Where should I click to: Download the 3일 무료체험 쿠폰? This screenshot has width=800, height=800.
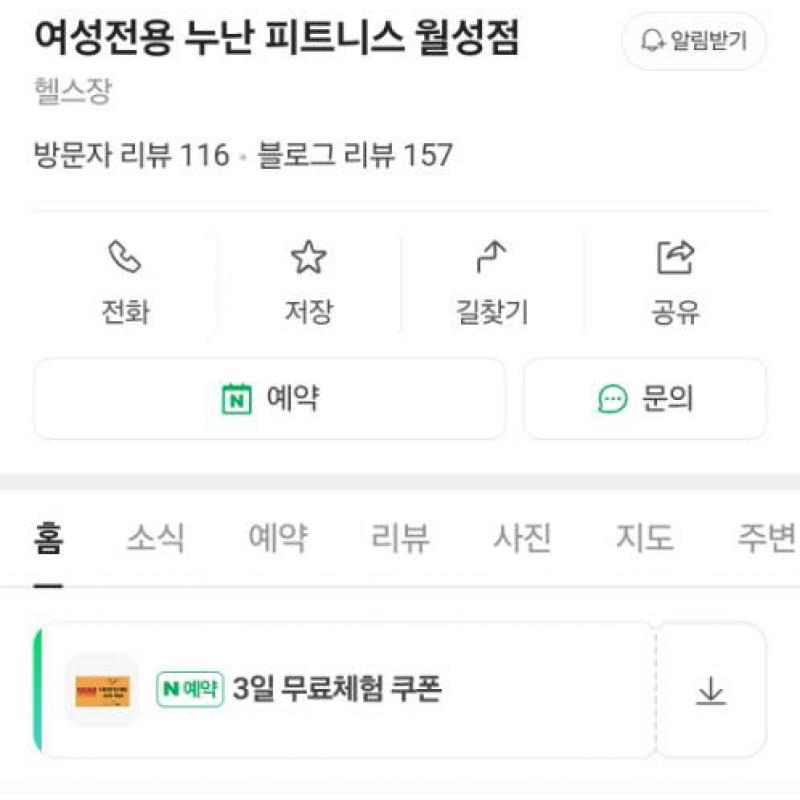click(x=710, y=691)
